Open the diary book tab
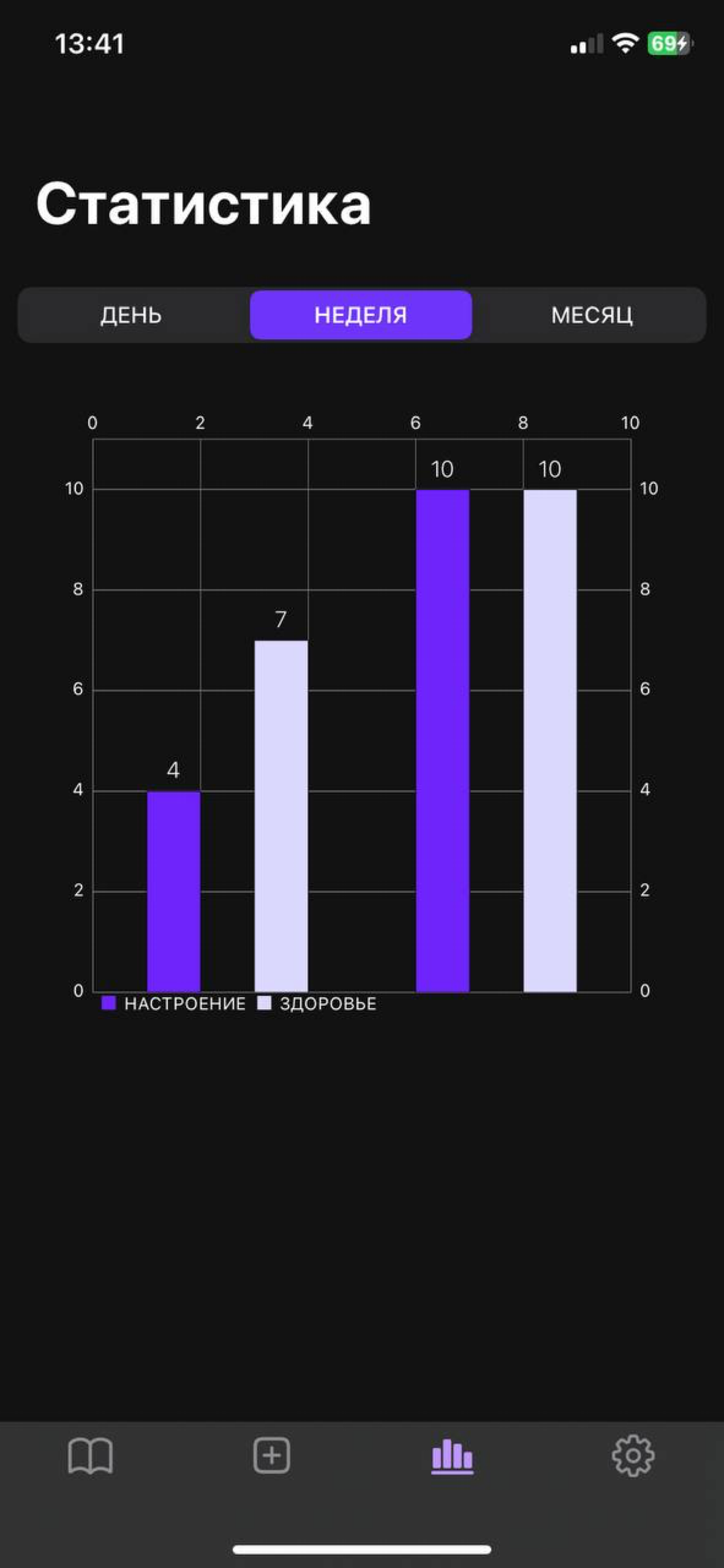The height and width of the screenshot is (1568, 724). (x=90, y=1455)
